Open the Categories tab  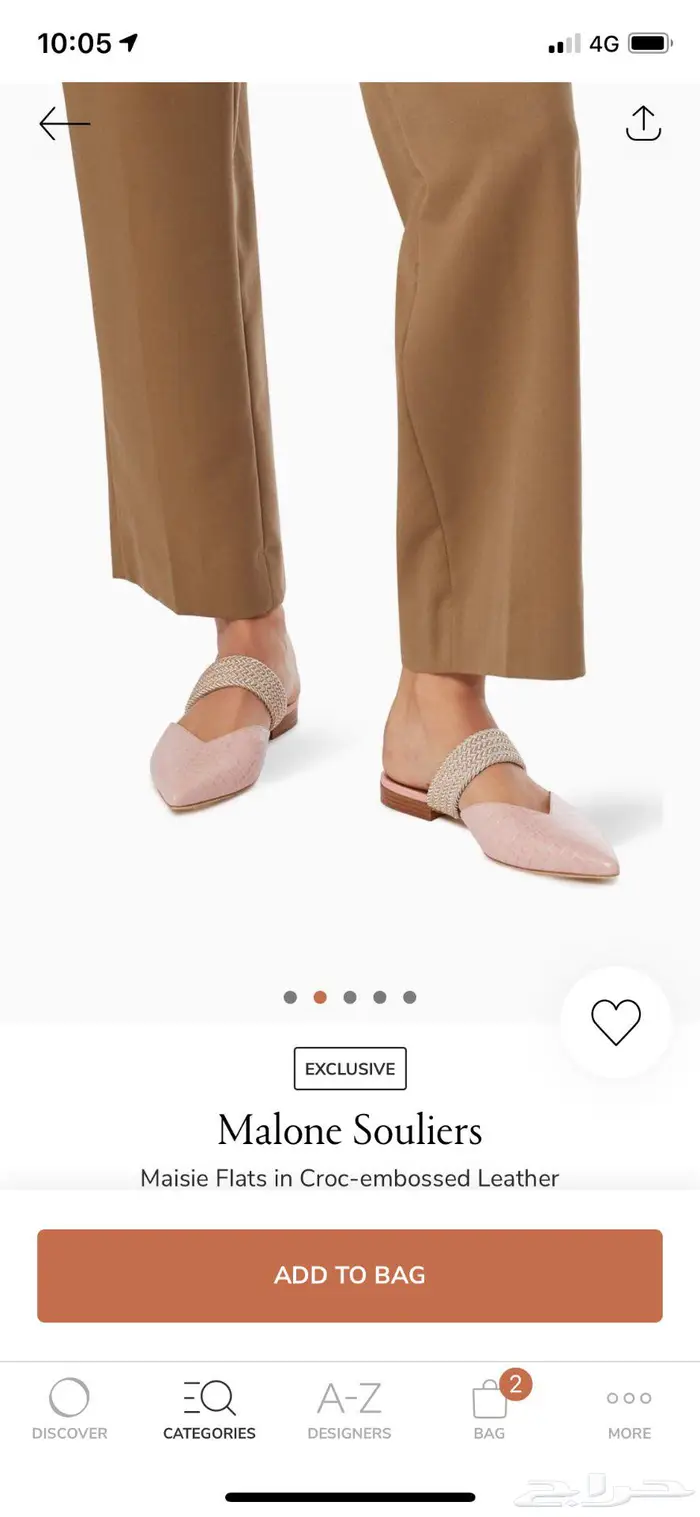pyautogui.click(x=209, y=1410)
